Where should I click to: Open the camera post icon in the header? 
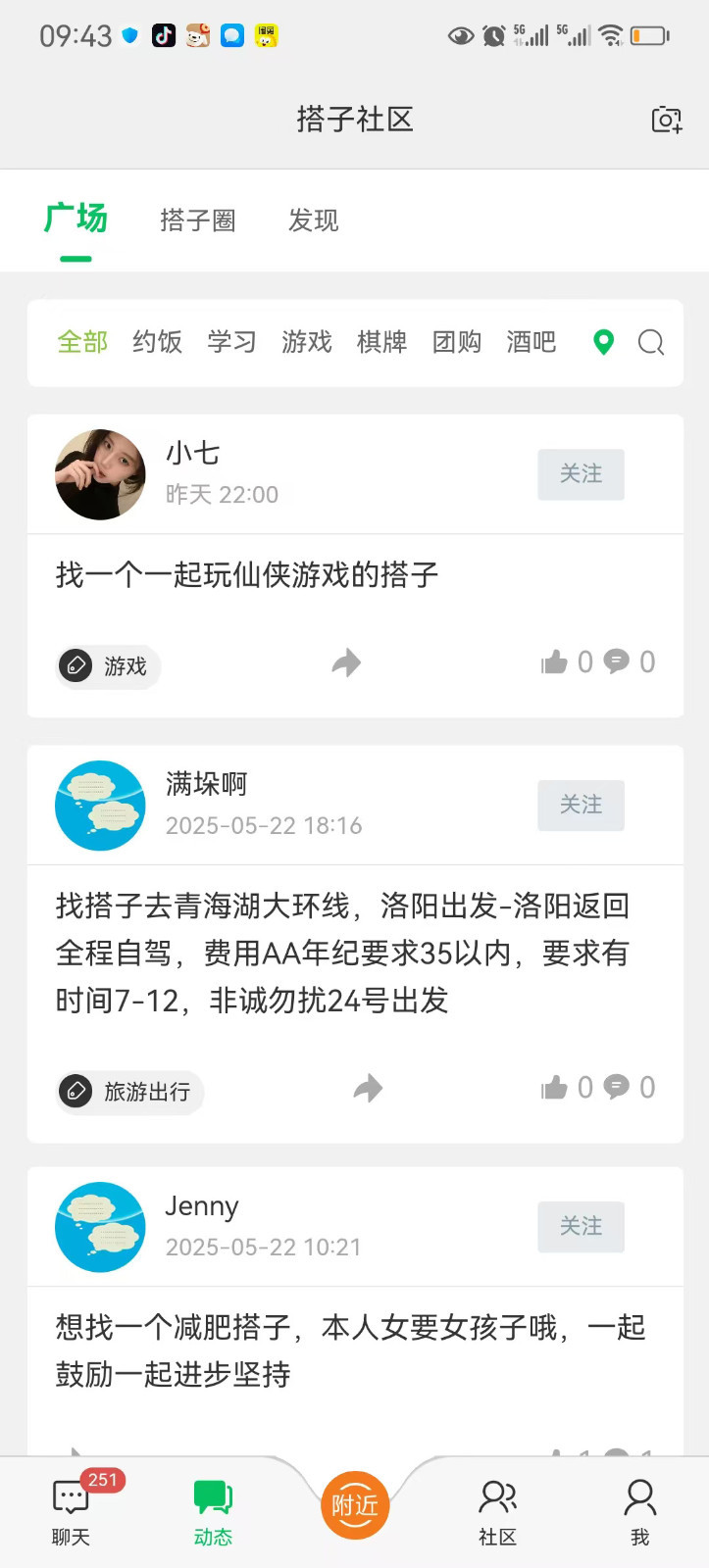(667, 120)
